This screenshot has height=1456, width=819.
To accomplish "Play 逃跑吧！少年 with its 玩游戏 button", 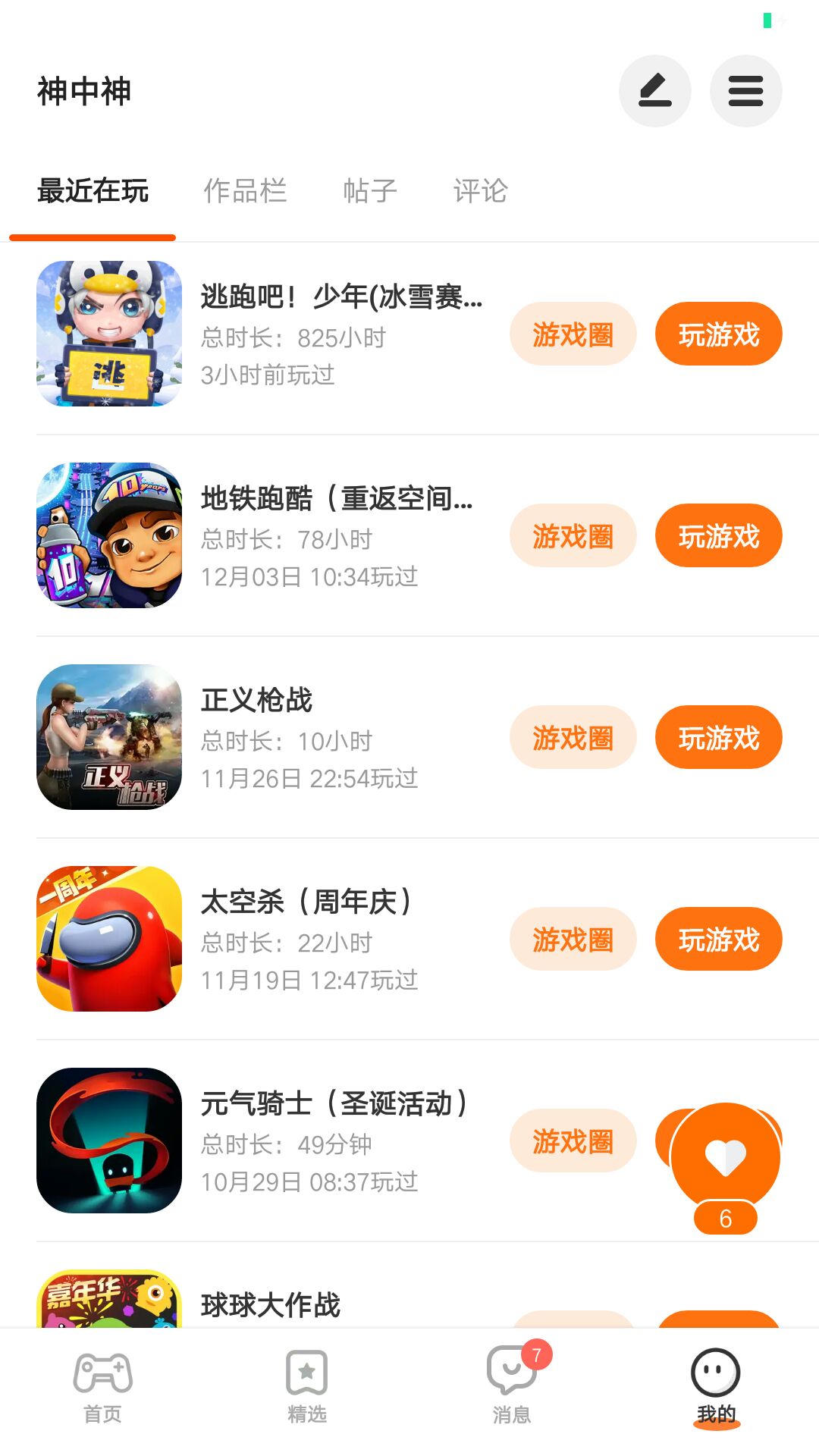I will coord(718,334).
